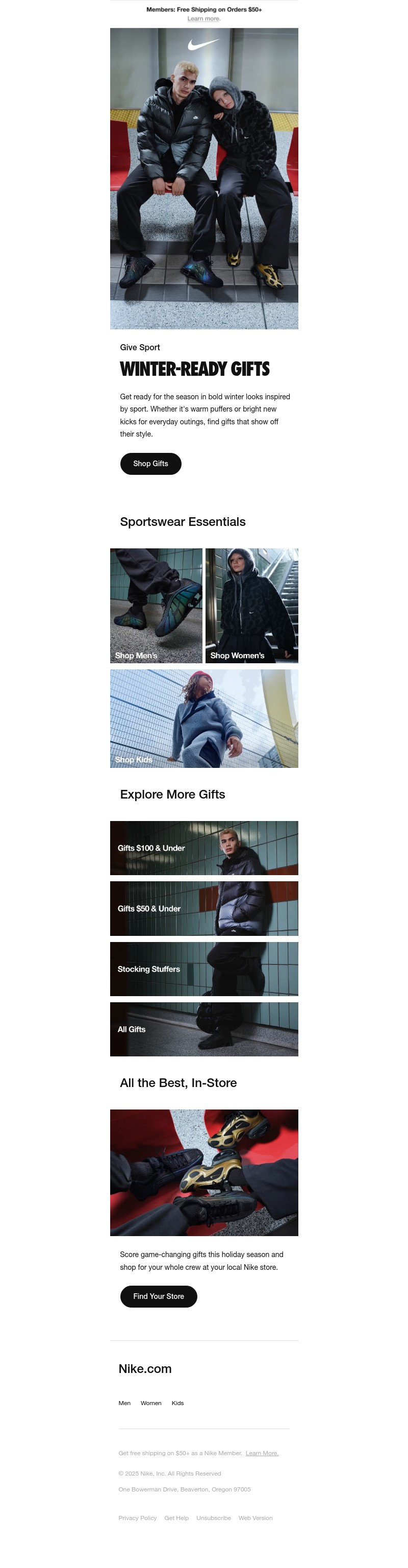Viewport: 408px width, 1568px height.
Task: View the All Gifts banner
Action: (203, 1029)
